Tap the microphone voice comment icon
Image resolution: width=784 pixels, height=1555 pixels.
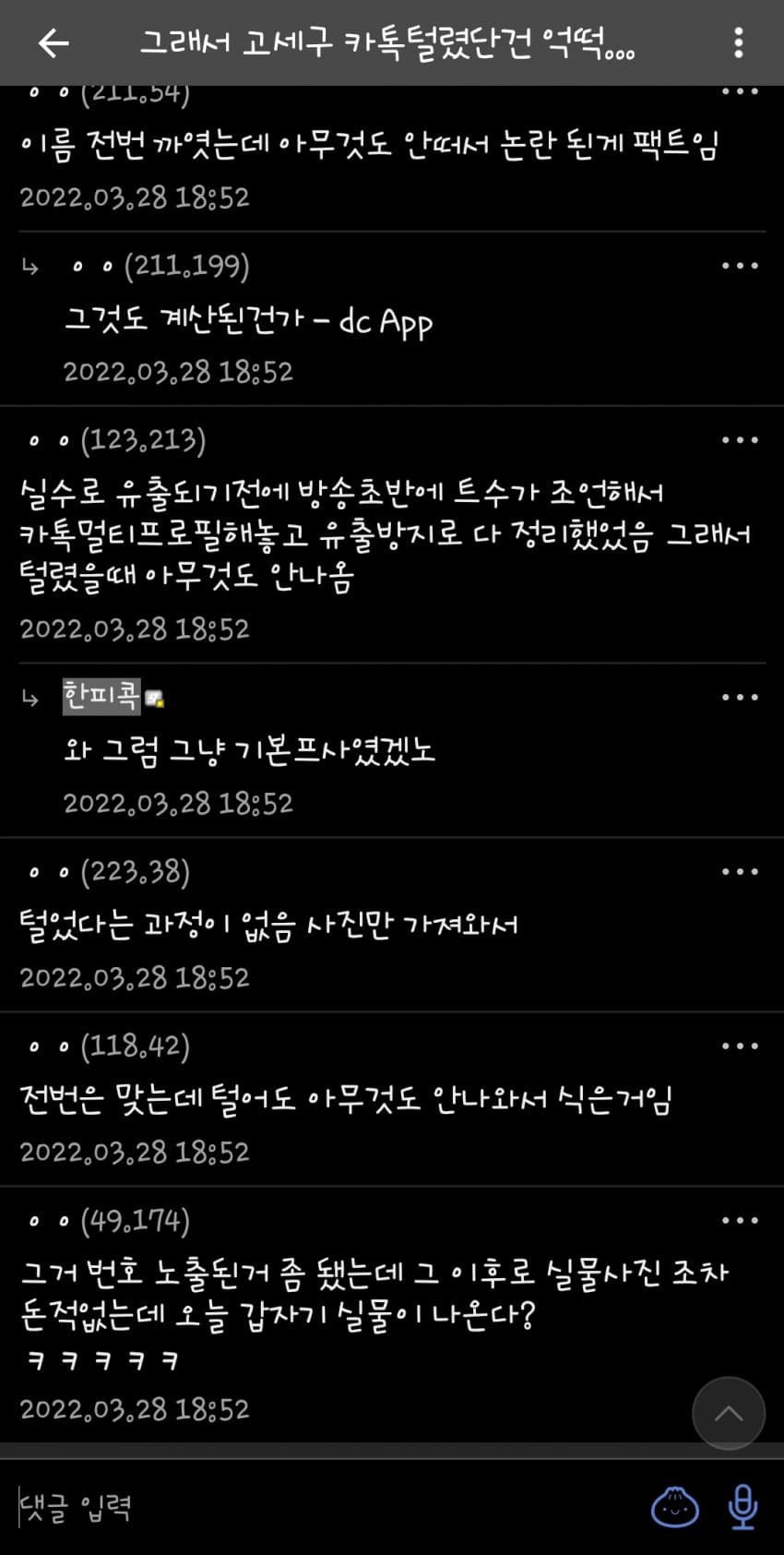click(742, 1508)
